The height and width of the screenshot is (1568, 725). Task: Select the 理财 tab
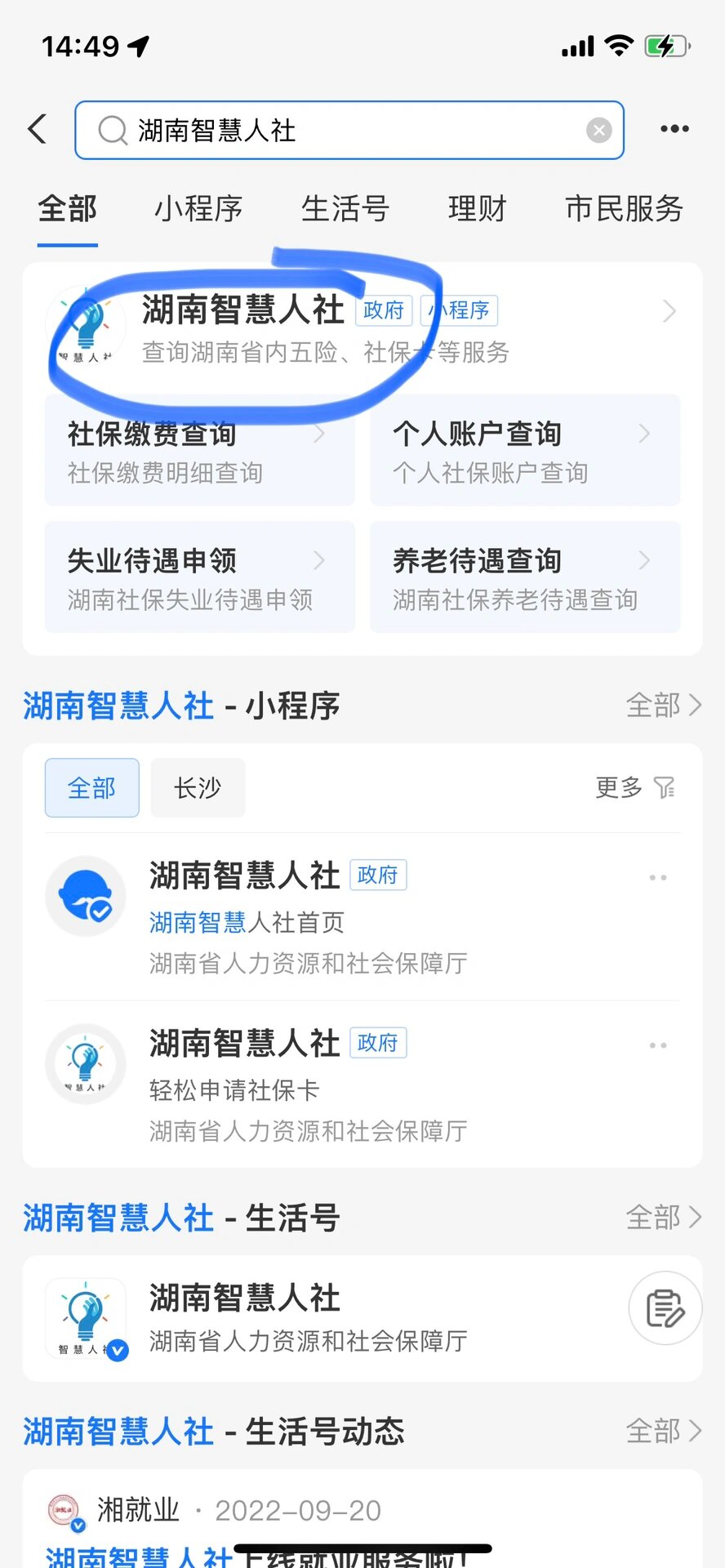point(477,209)
